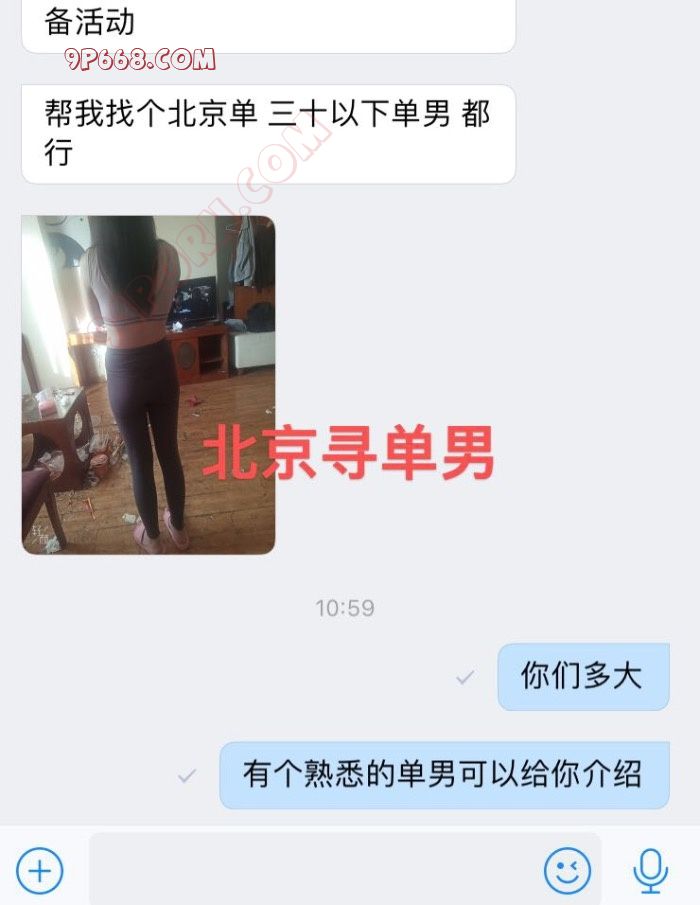The height and width of the screenshot is (905, 700).
Task: Open the received photo in the chat
Action: tap(148, 385)
